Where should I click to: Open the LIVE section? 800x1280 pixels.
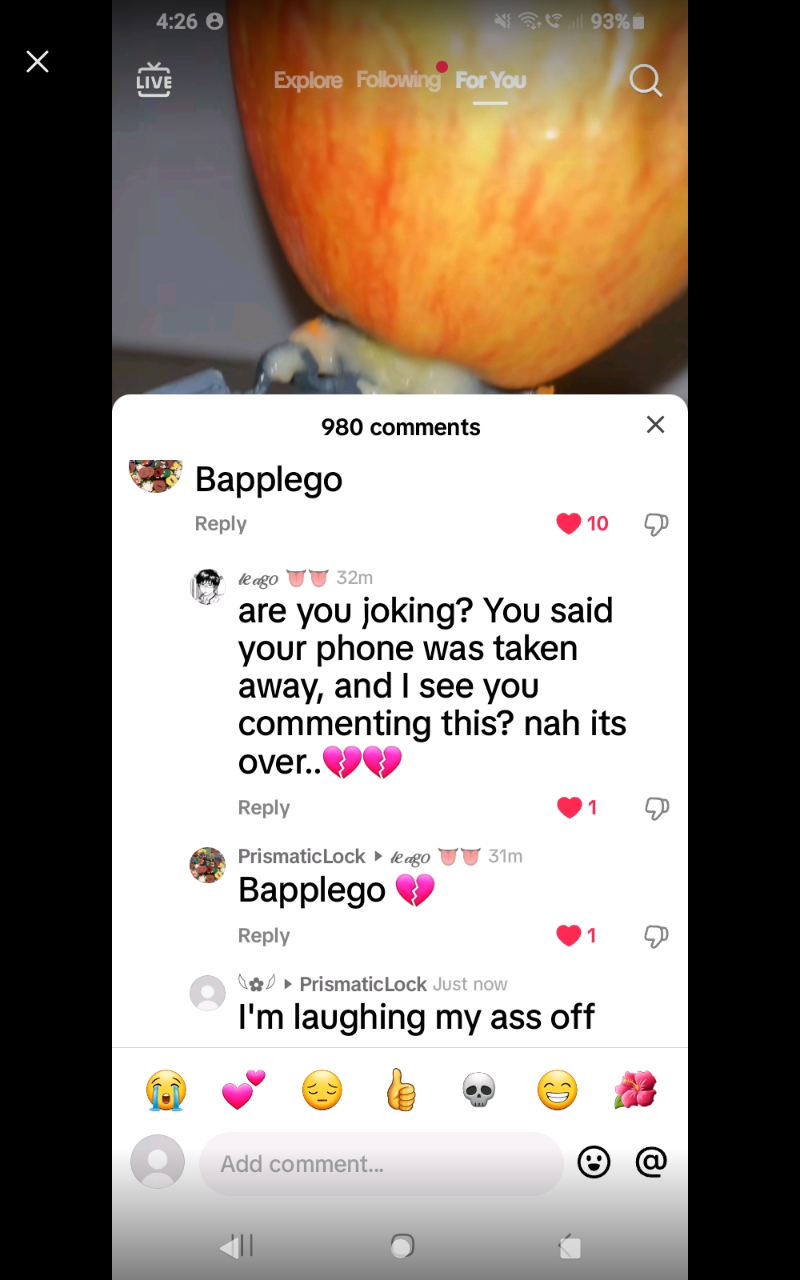point(154,80)
